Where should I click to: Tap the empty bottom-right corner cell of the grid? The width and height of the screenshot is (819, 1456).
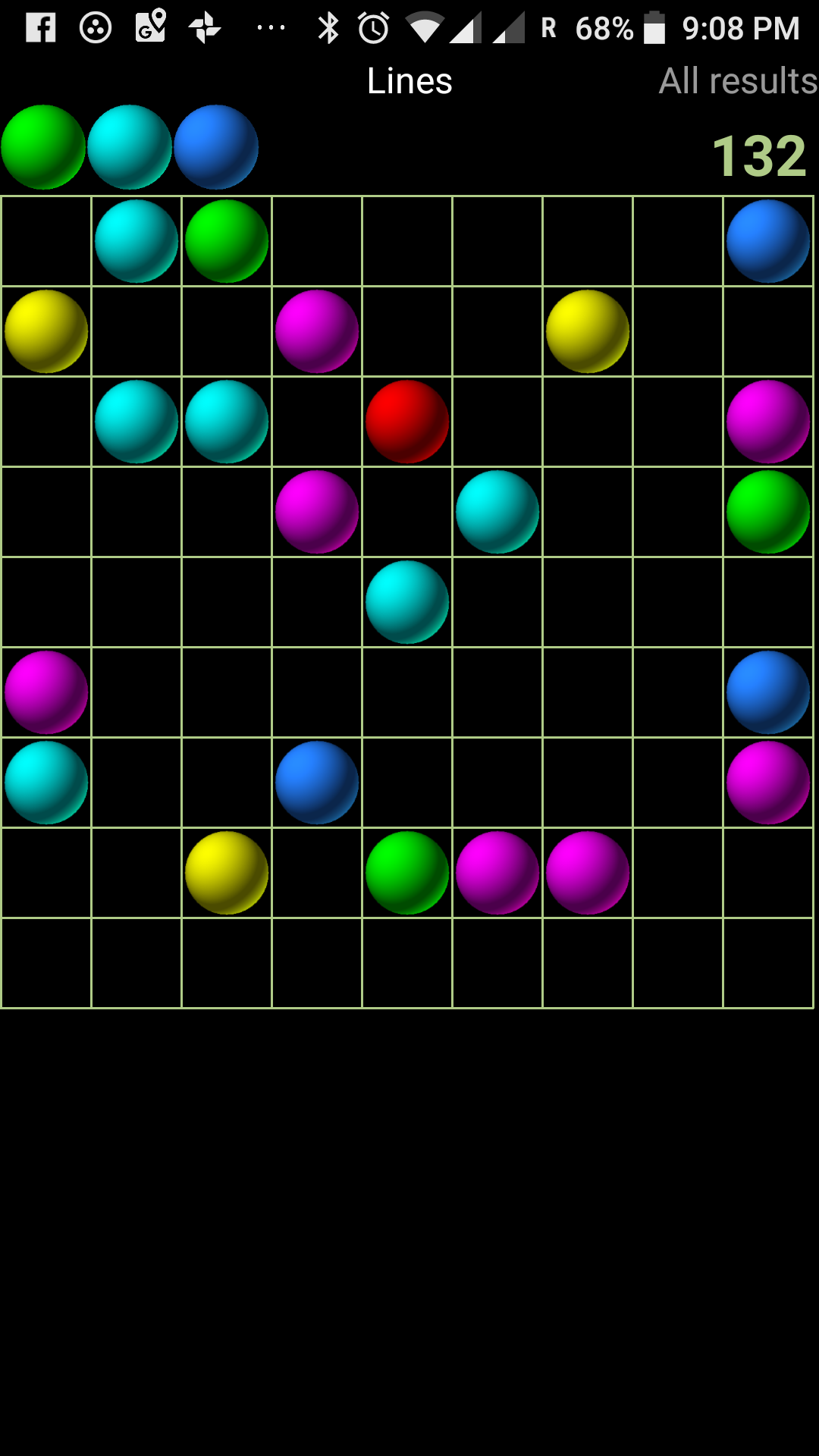tap(768, 963)
